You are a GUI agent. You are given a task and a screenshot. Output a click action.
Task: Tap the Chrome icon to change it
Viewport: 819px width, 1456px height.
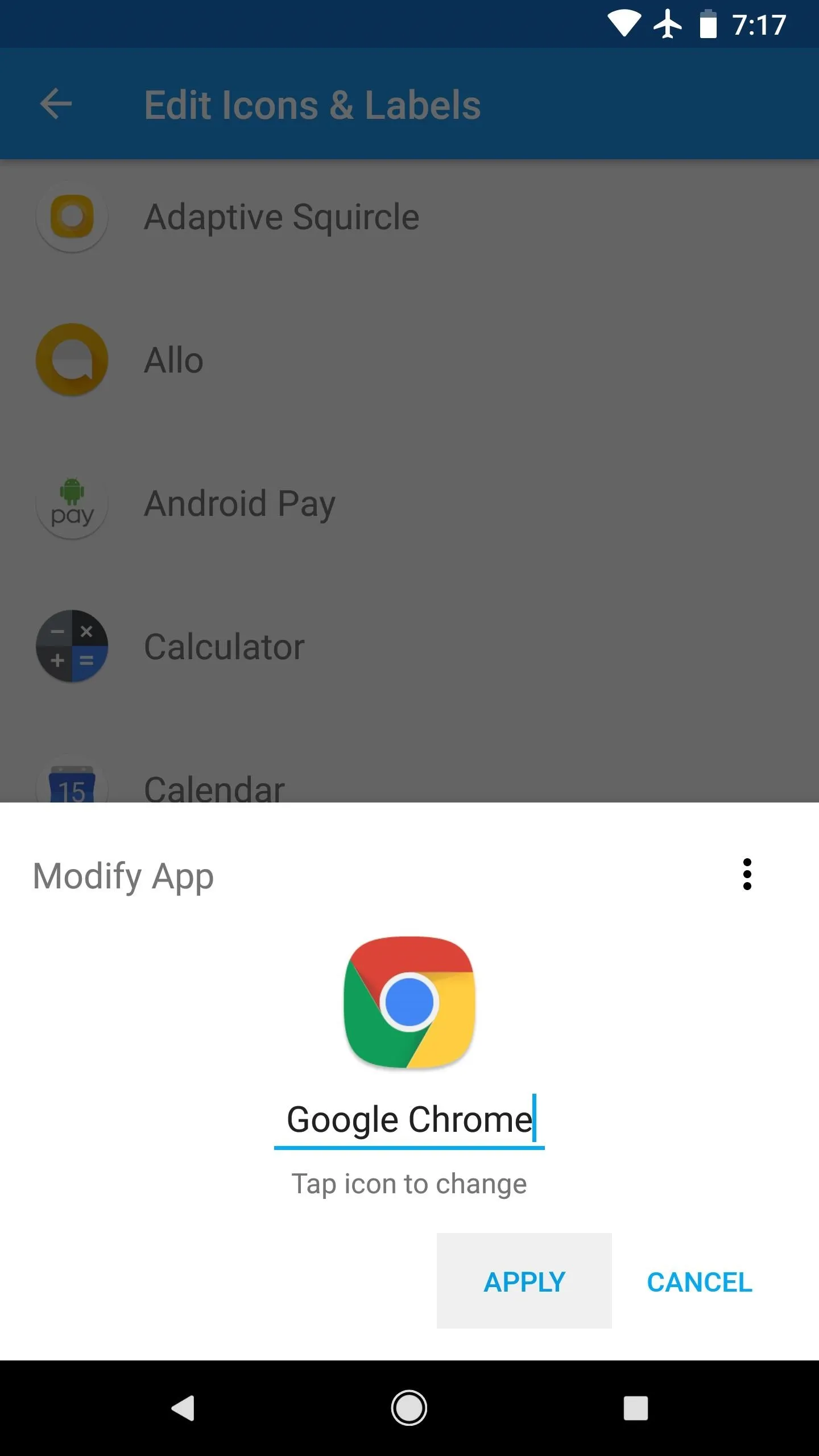coord(409,1002)
